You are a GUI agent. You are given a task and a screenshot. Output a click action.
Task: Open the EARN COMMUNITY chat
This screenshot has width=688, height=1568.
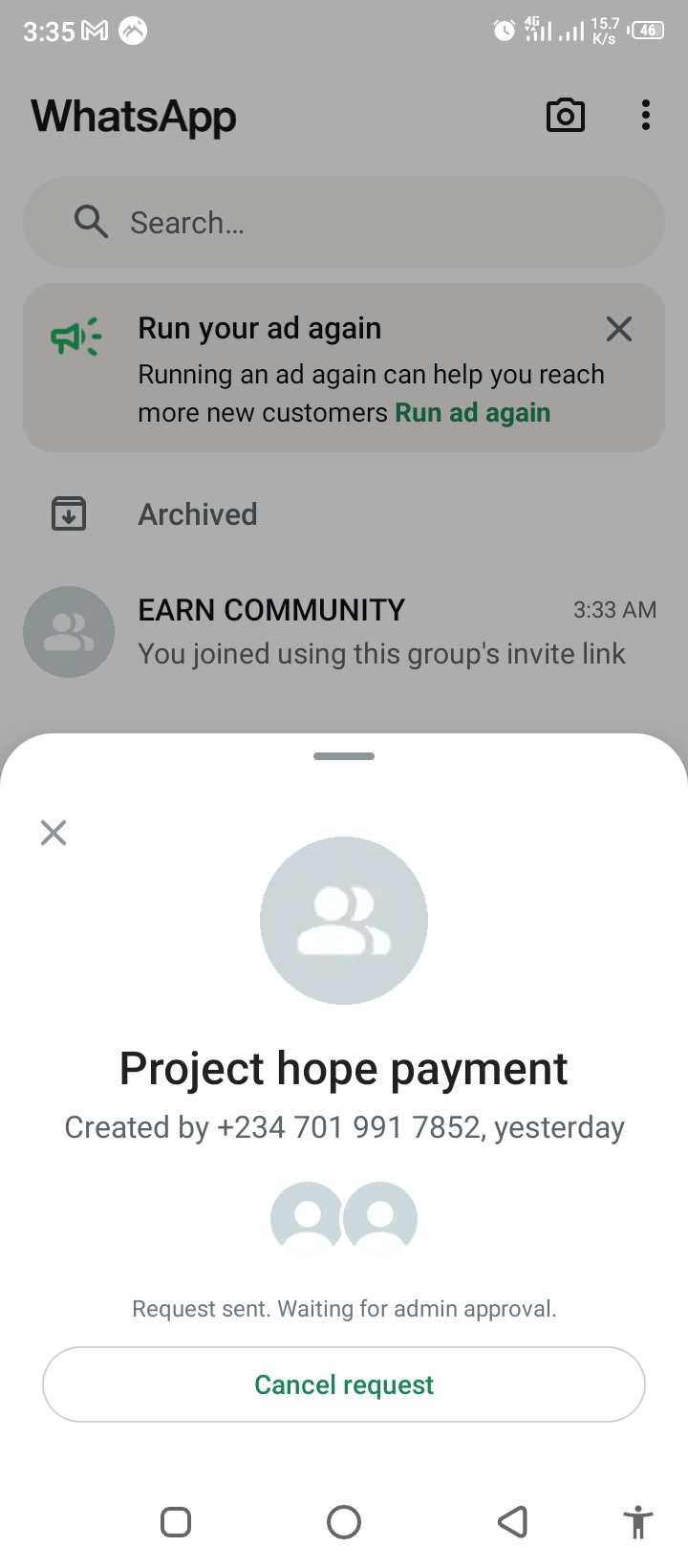point(344,631)
